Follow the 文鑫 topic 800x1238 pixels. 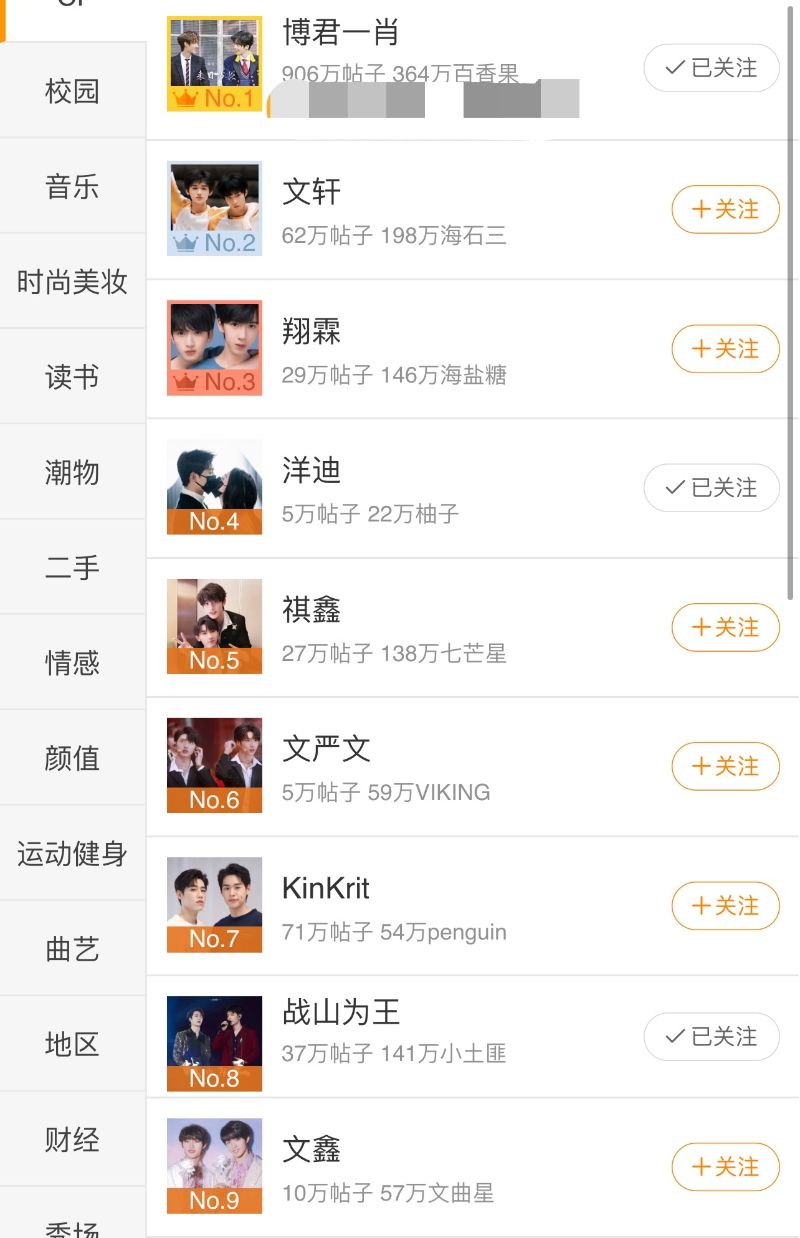coord(724,1167)
